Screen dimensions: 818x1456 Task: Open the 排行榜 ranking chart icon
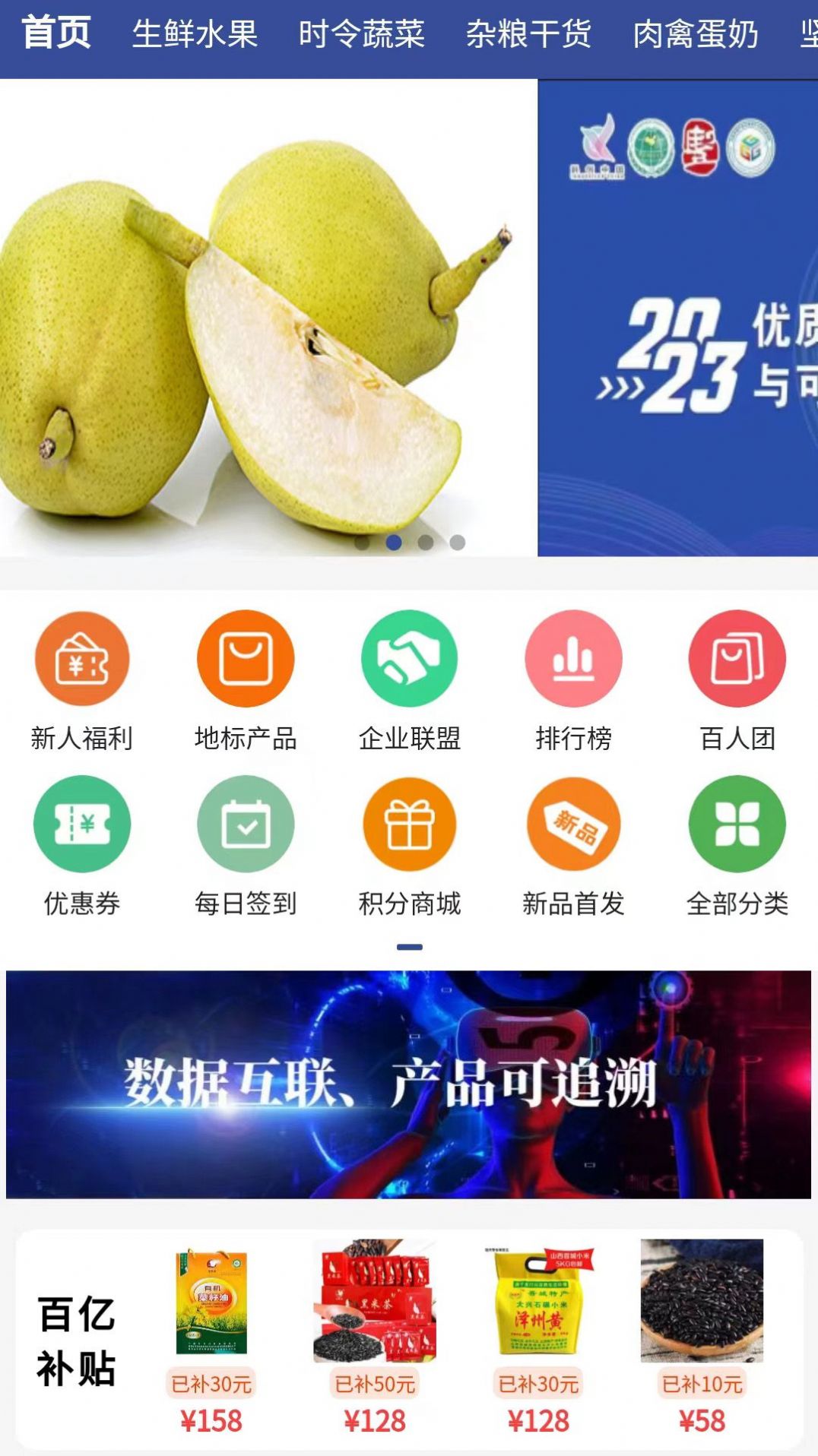574,660
